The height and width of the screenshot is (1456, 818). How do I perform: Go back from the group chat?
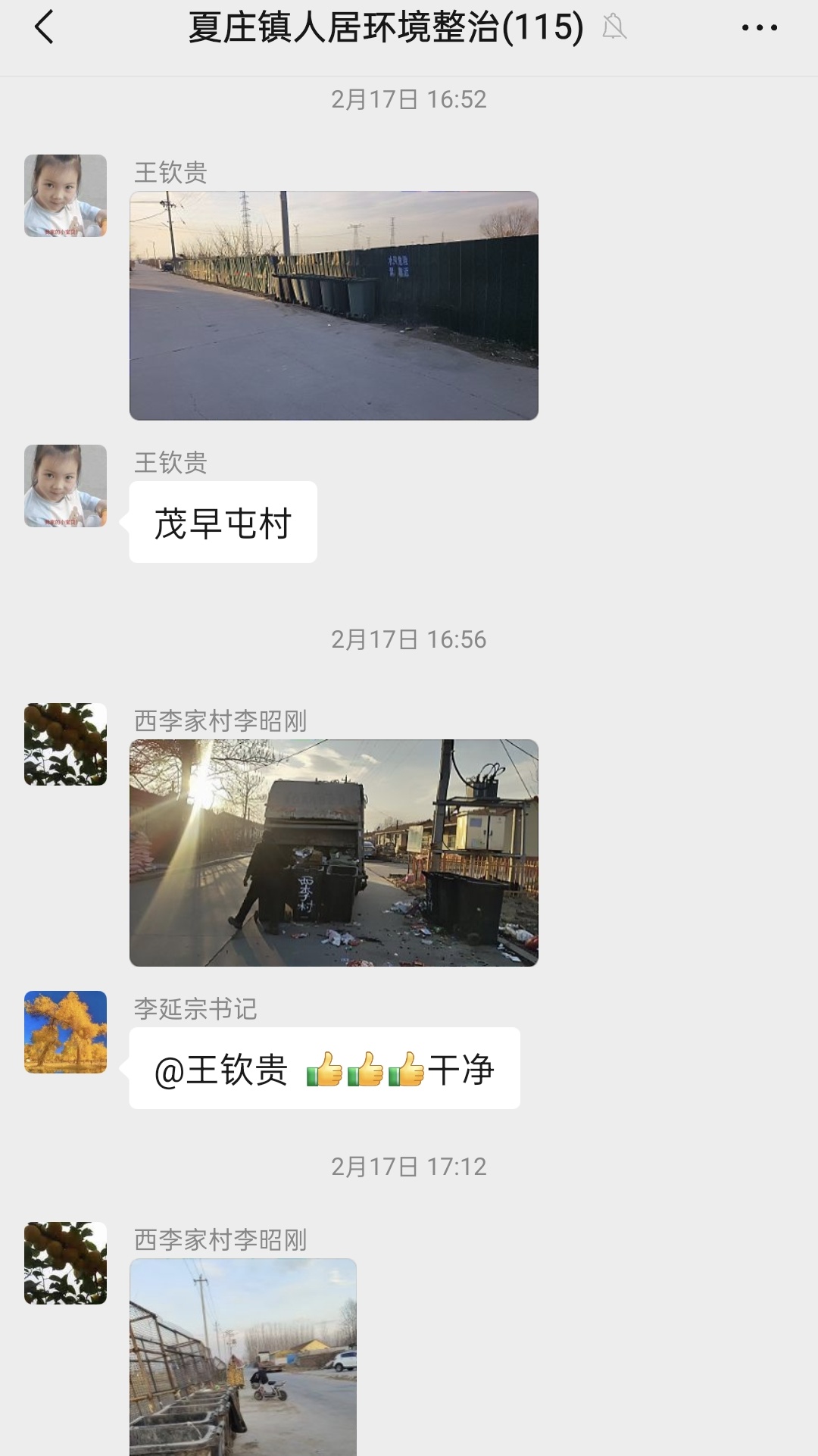[45, 27]
